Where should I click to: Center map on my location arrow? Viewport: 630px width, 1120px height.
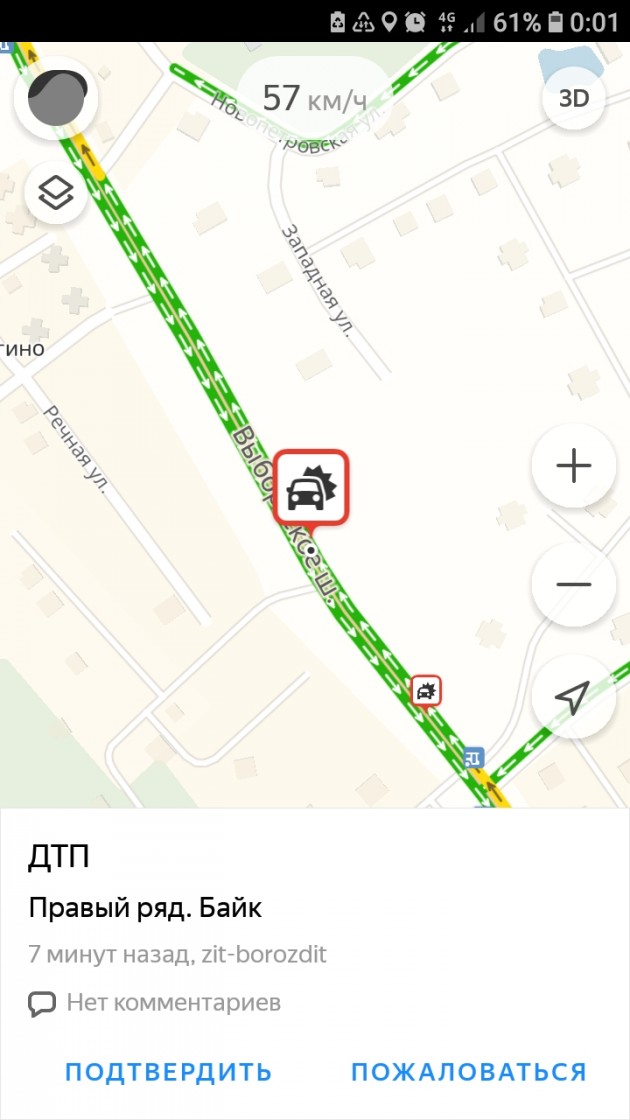[572, 698]
